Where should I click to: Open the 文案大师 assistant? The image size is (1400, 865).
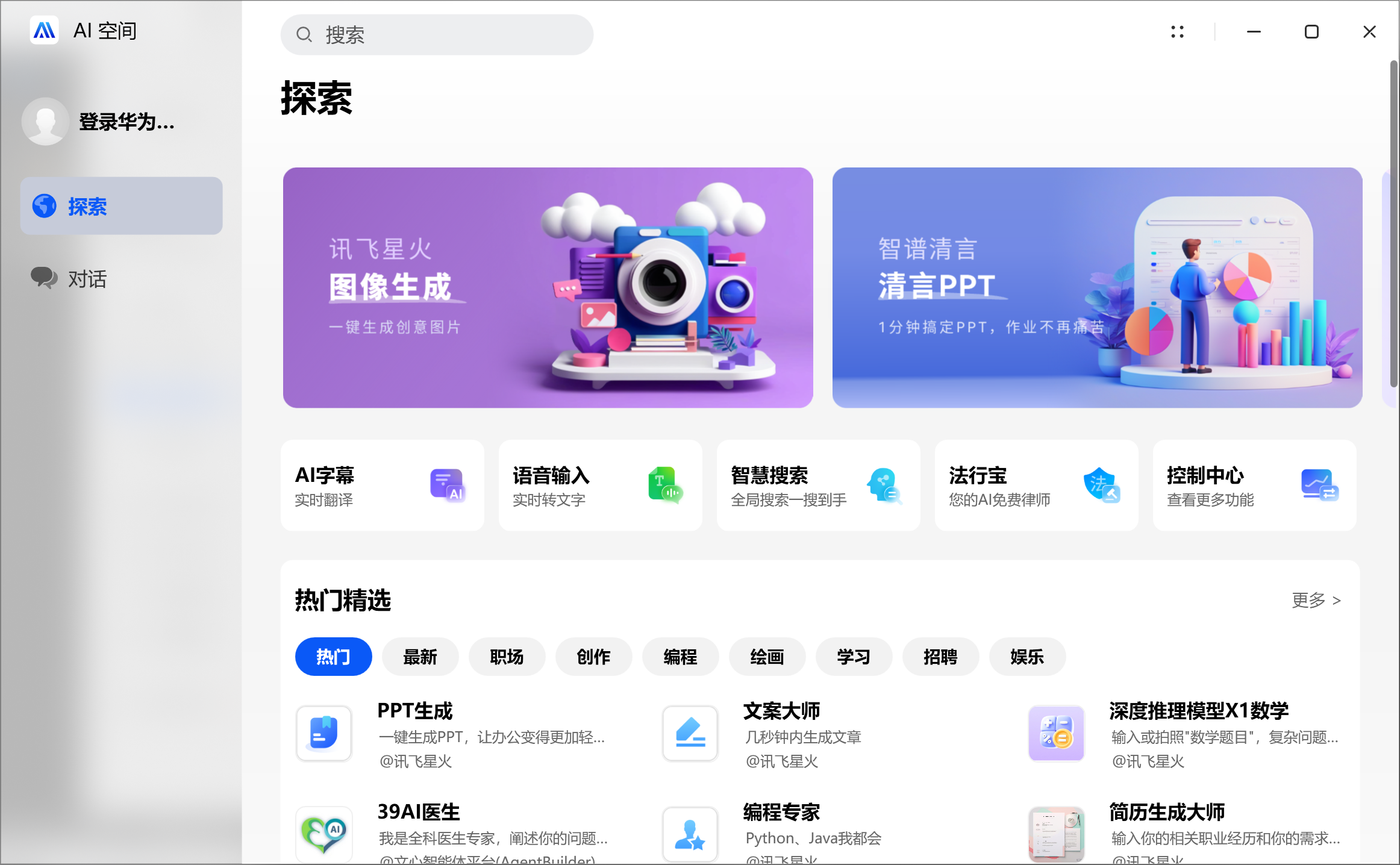[x=801, y=734]
